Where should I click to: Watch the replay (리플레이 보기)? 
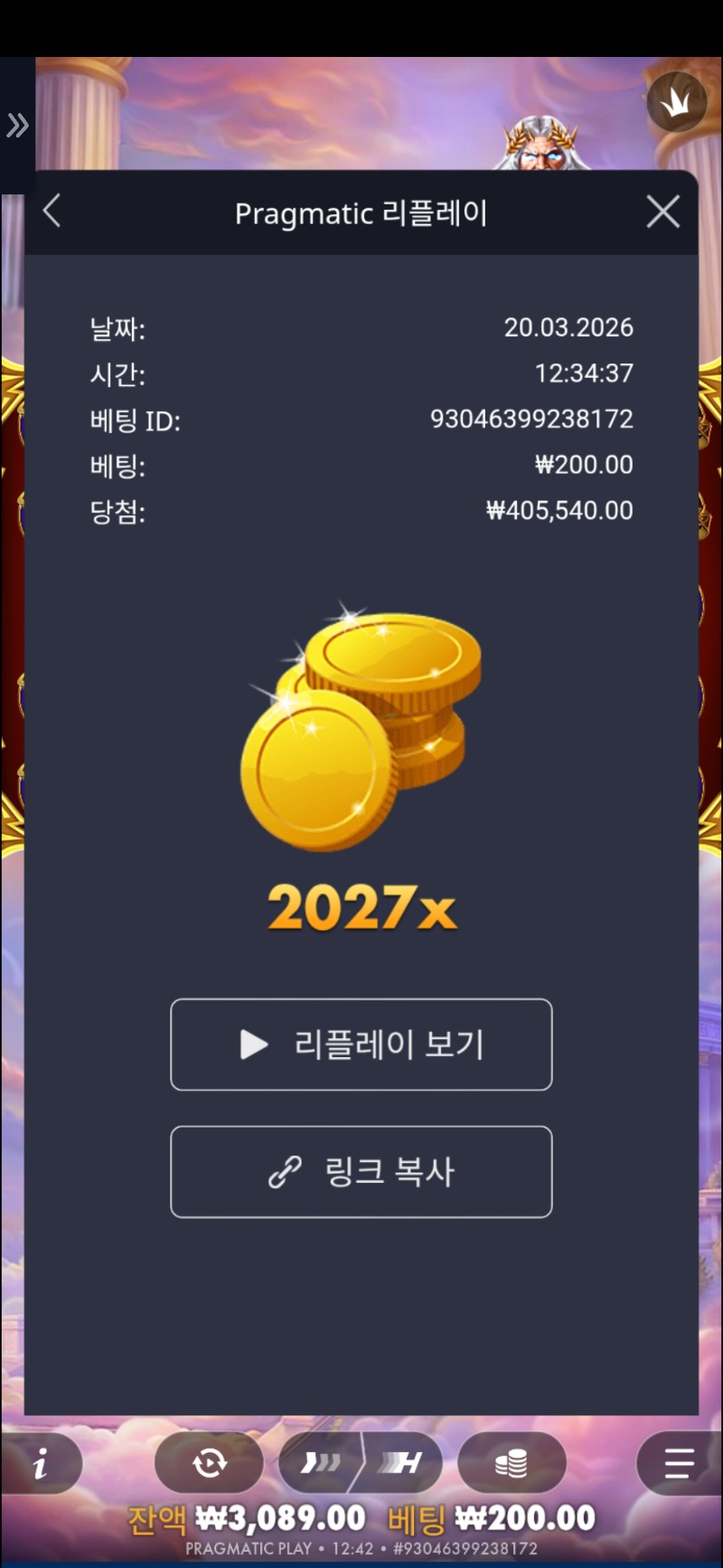click(361, 1044)
